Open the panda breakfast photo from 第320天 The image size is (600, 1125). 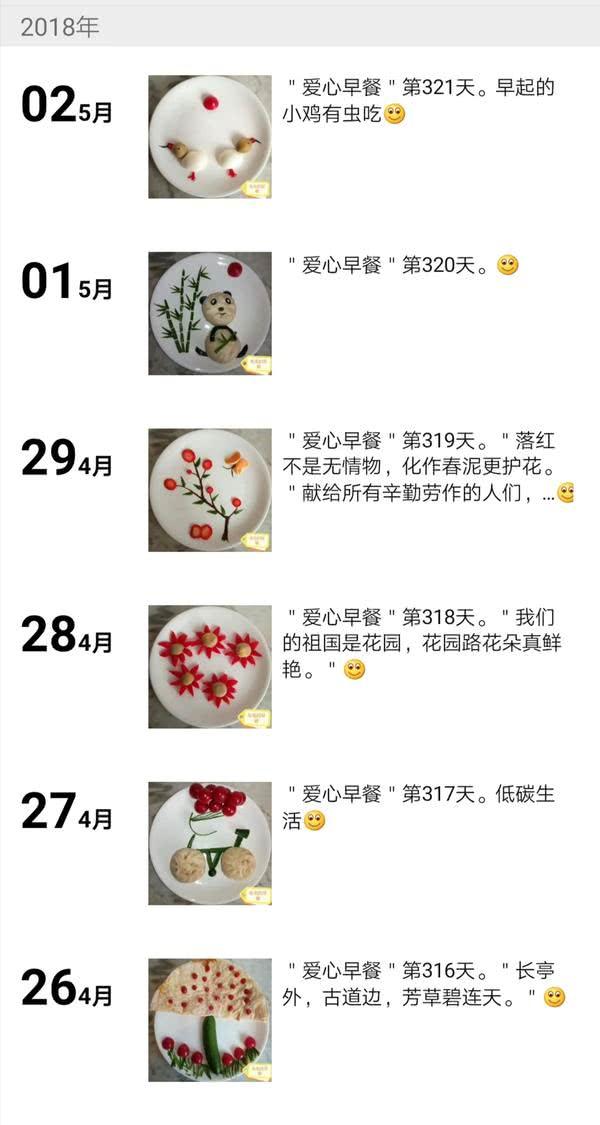pyautogui.click(x=210, y=313)
